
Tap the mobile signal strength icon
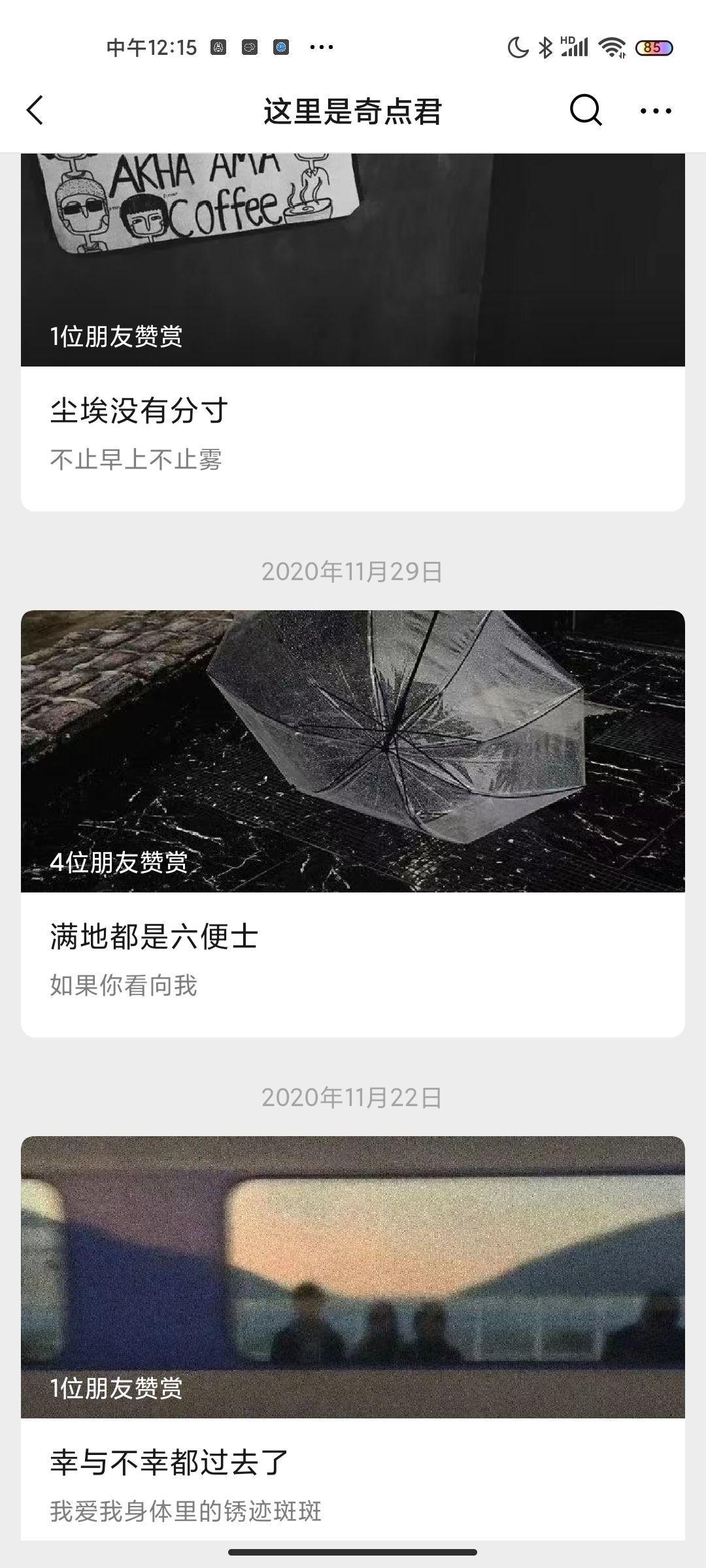pos(573,46)
